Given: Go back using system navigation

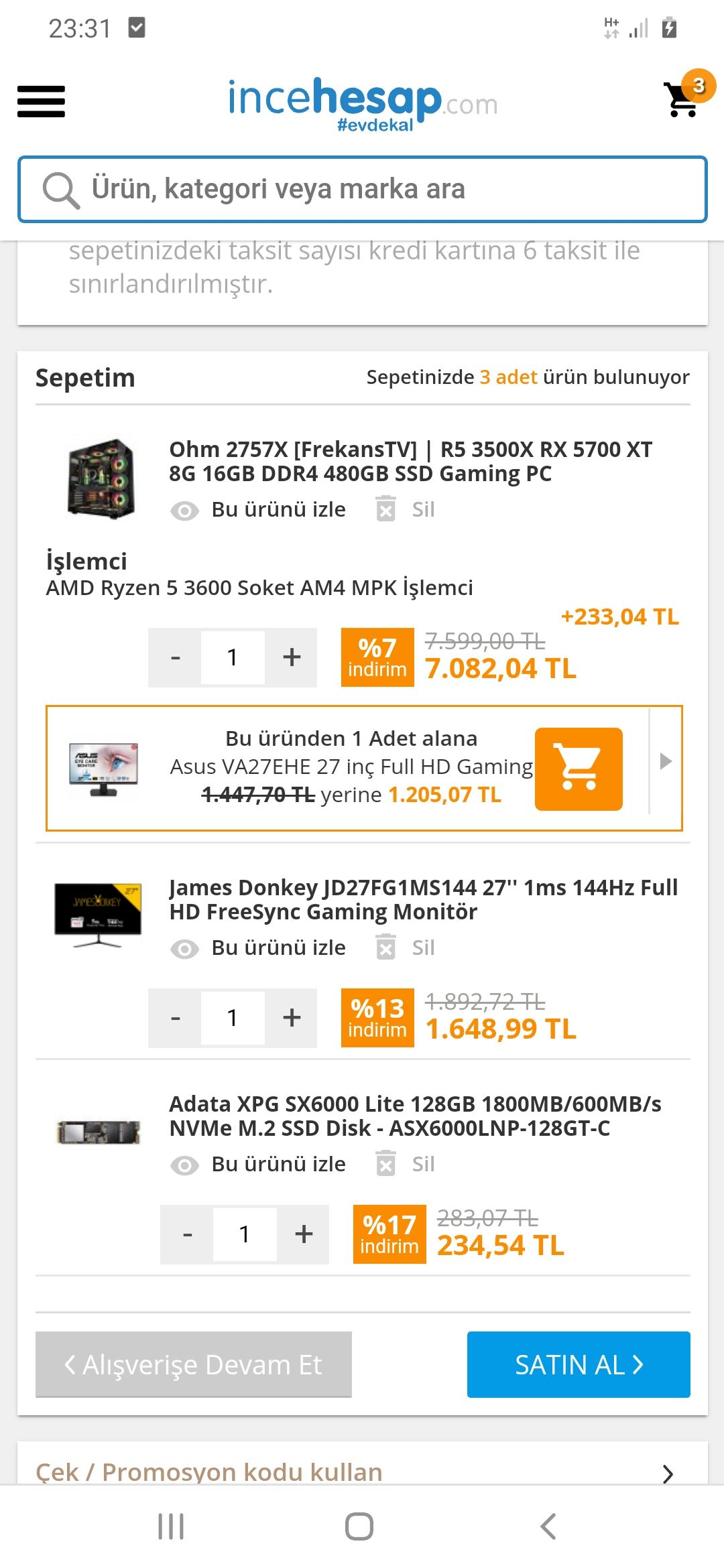Looking at the screenshot, I should 548,1526.
